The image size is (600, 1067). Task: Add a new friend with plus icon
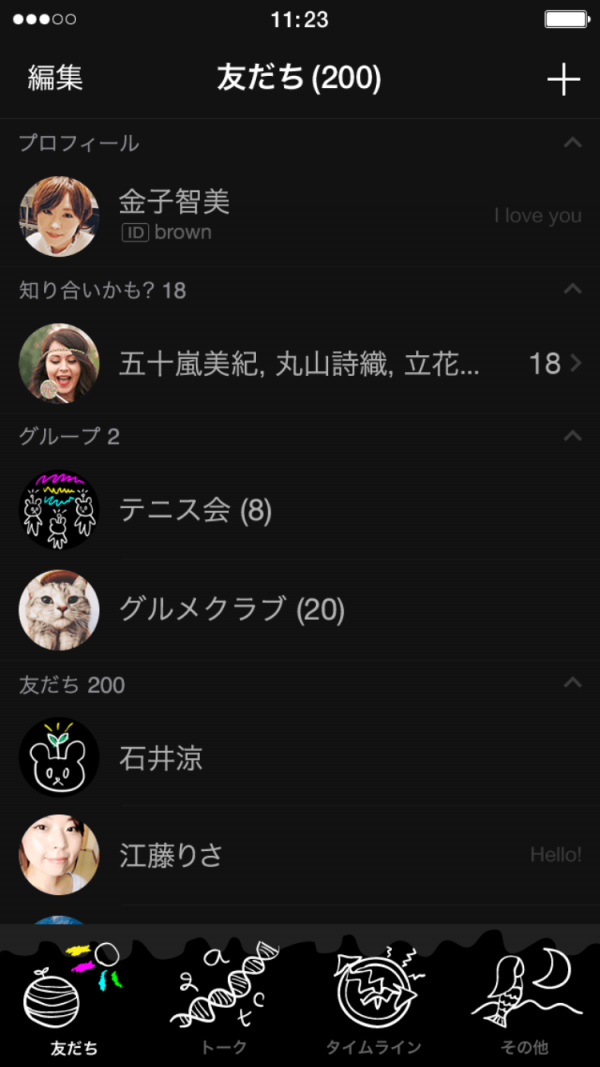[x=564, y=80]
